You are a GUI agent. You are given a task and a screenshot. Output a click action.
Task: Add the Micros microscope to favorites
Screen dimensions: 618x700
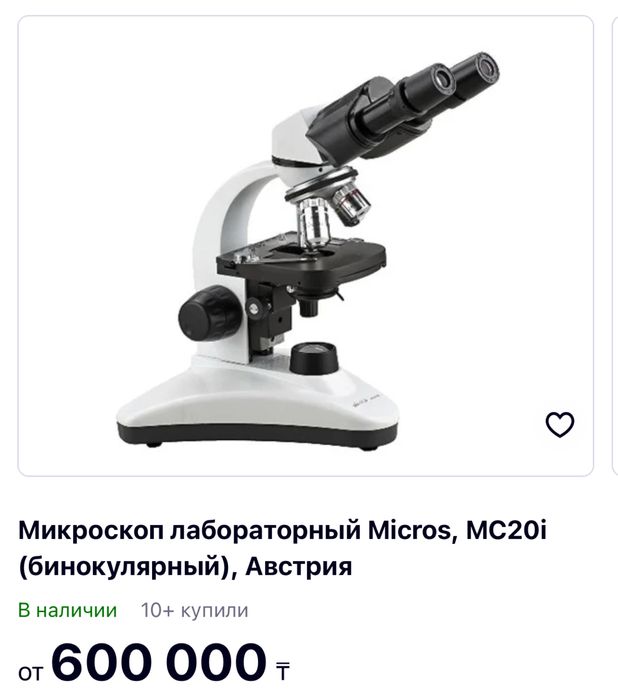(x=559, y=425)
